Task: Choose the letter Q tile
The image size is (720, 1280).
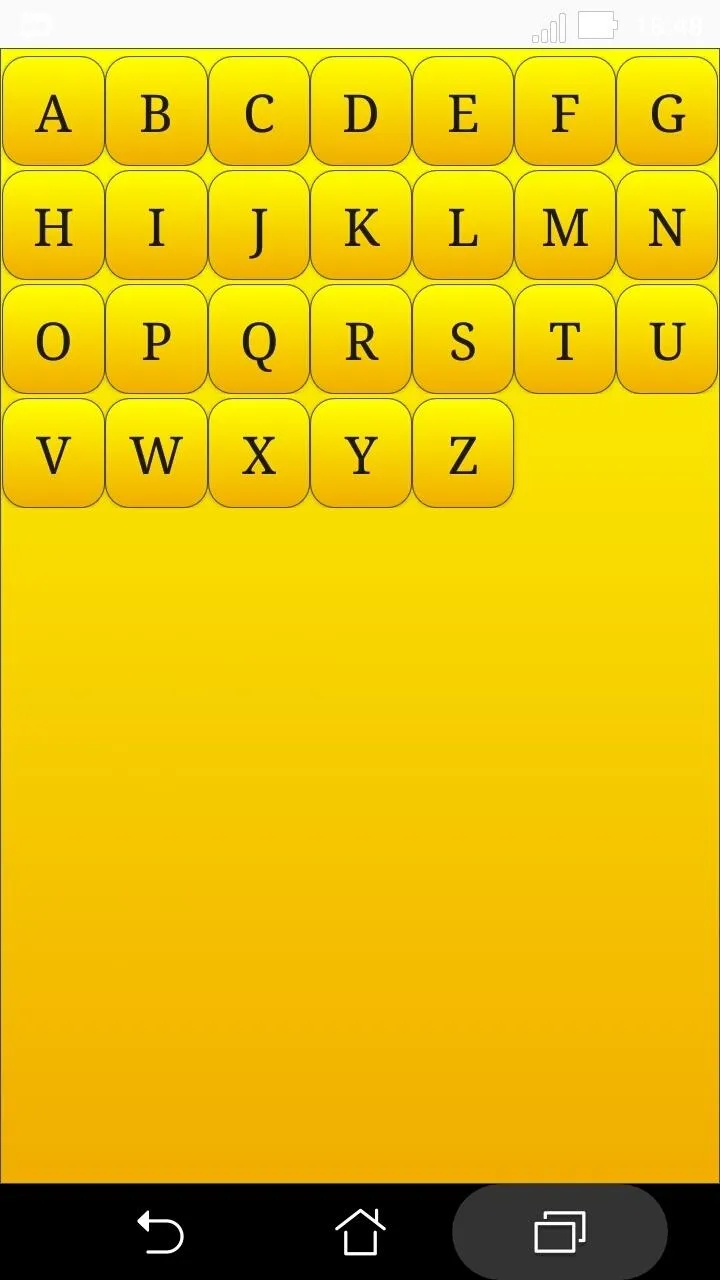Action: coord(258,339)
